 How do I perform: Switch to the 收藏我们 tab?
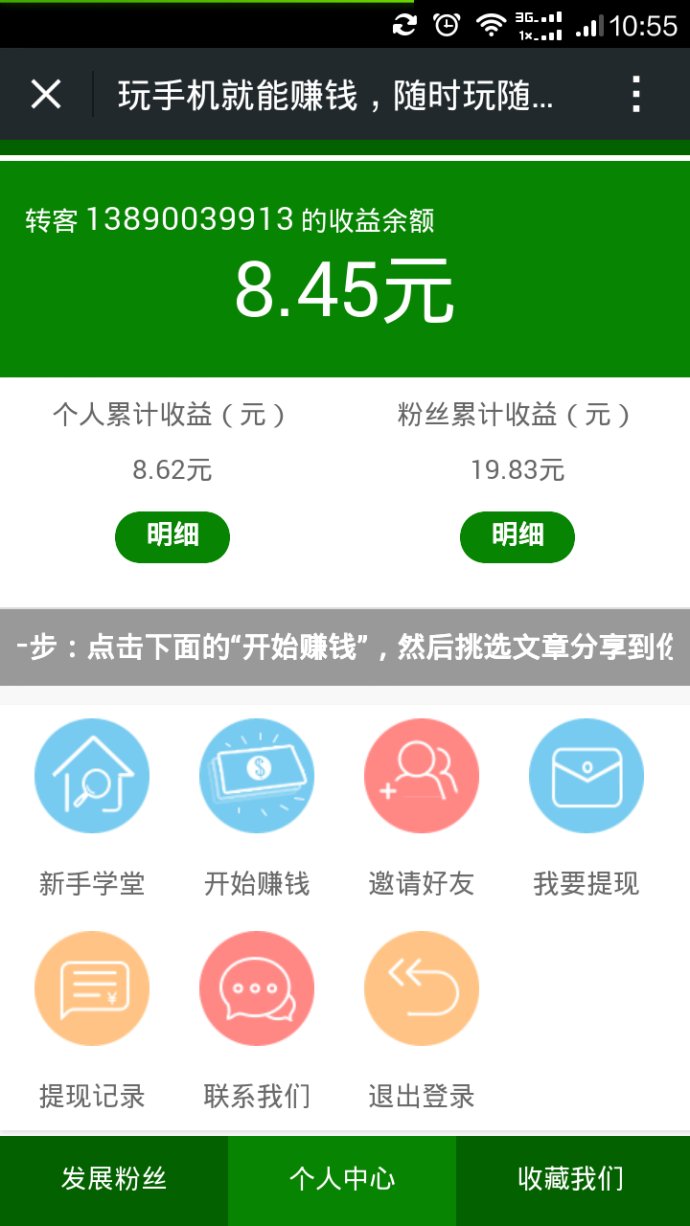point(571,1179)
